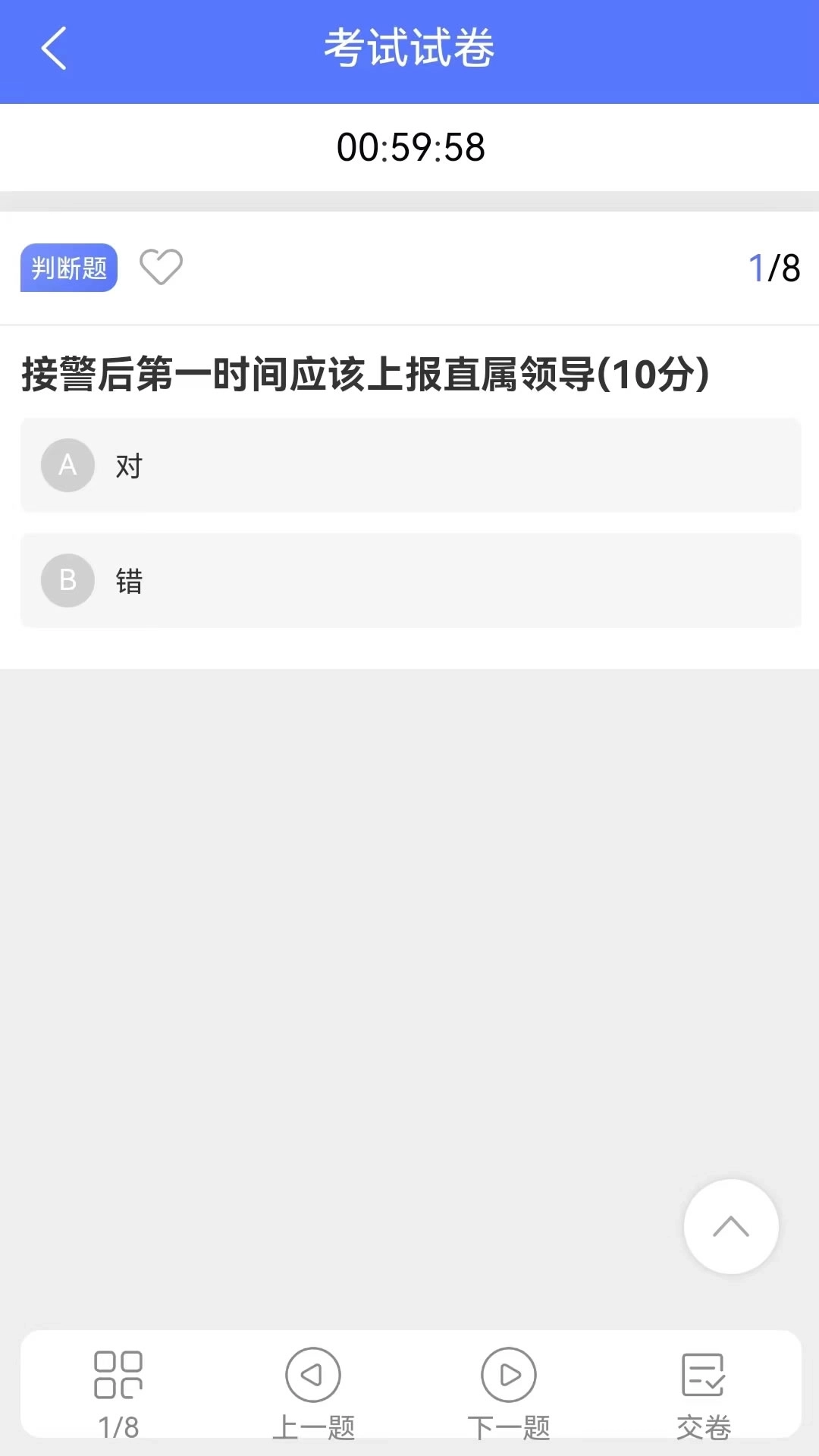Select option B 错 as your answer
Screen dimensions: 819x1456
[409, 581]
